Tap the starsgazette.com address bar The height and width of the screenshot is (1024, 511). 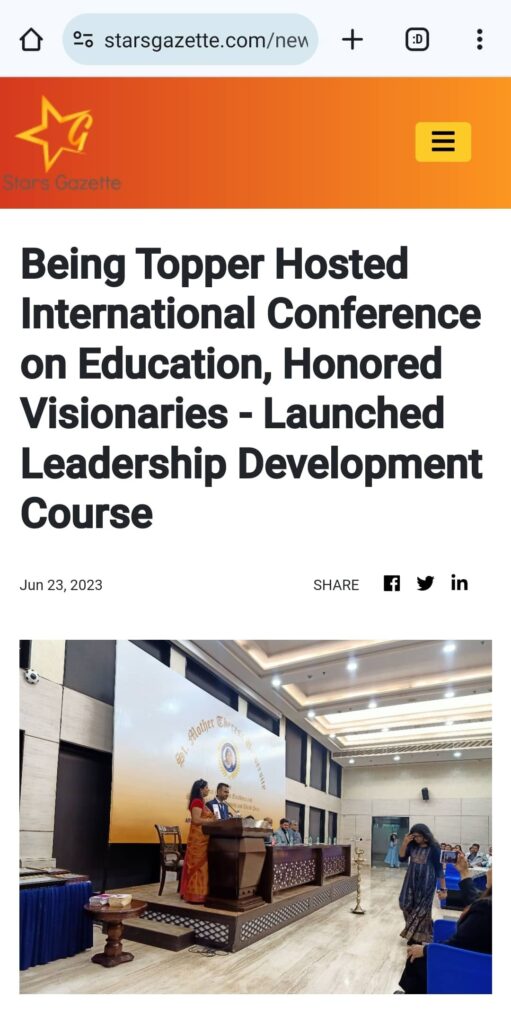(x=190, y=40)
